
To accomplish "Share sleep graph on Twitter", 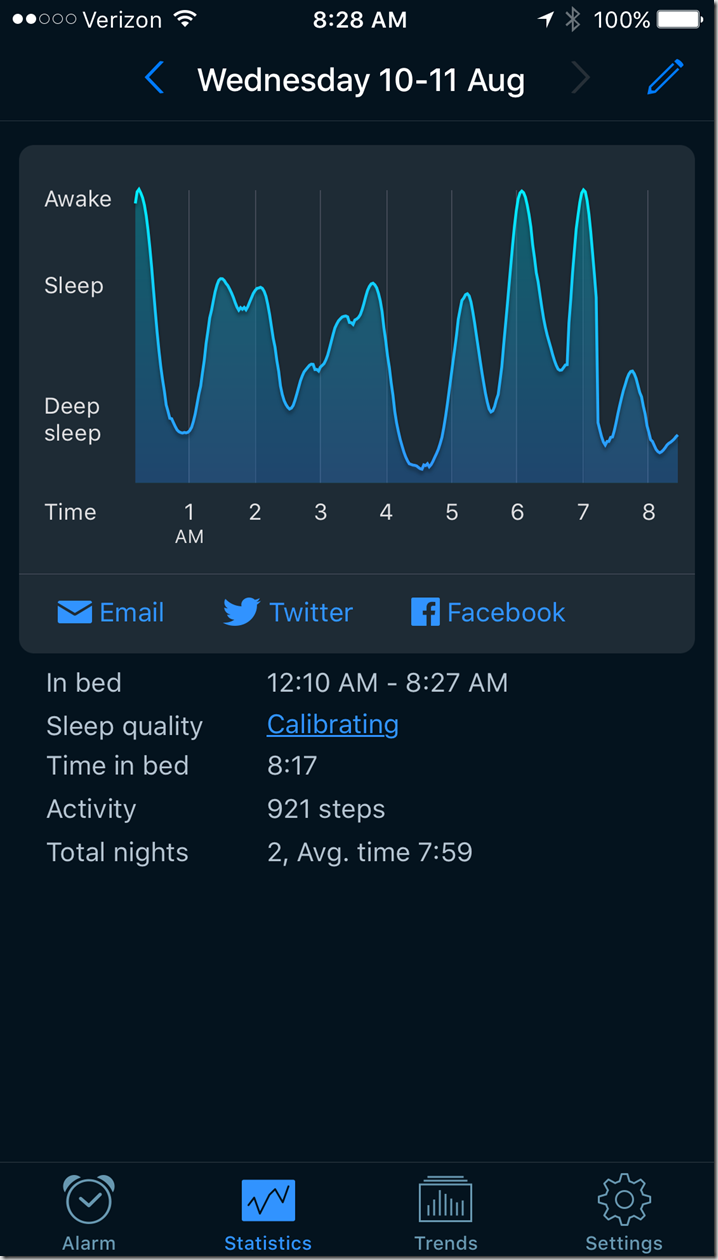I will pyautogui.click(x=288, y=612).
